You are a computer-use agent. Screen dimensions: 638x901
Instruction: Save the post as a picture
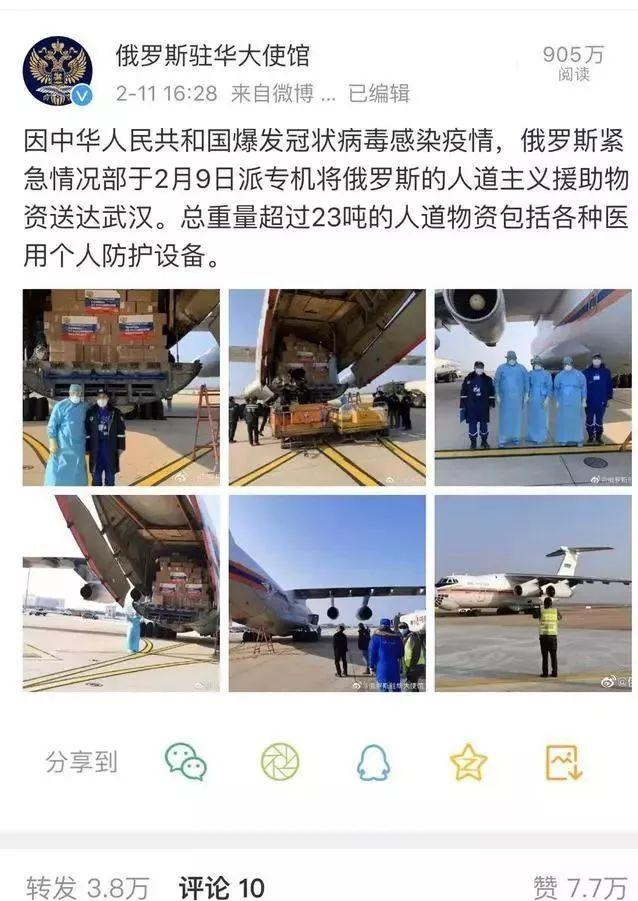563,762
